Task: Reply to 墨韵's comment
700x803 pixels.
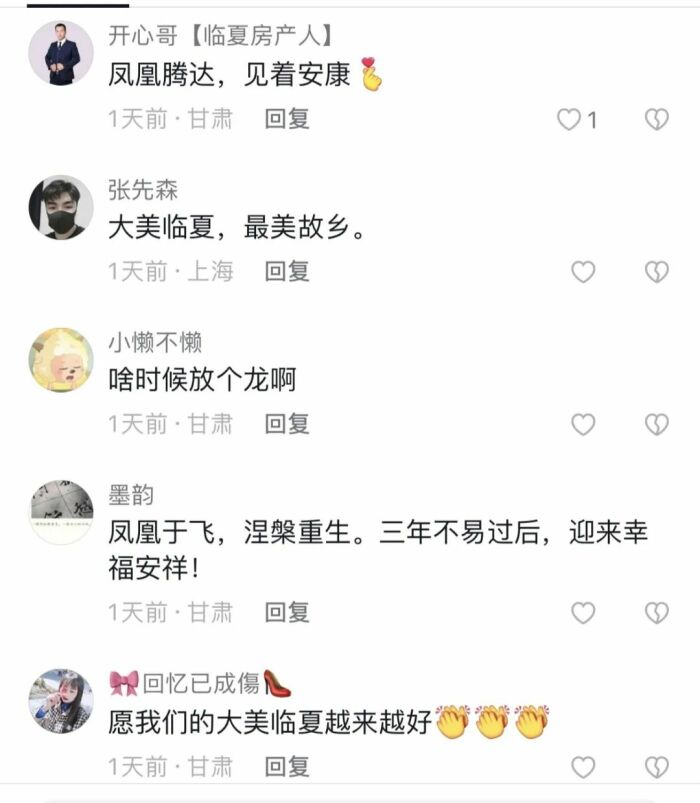Action: pos(287,612)
